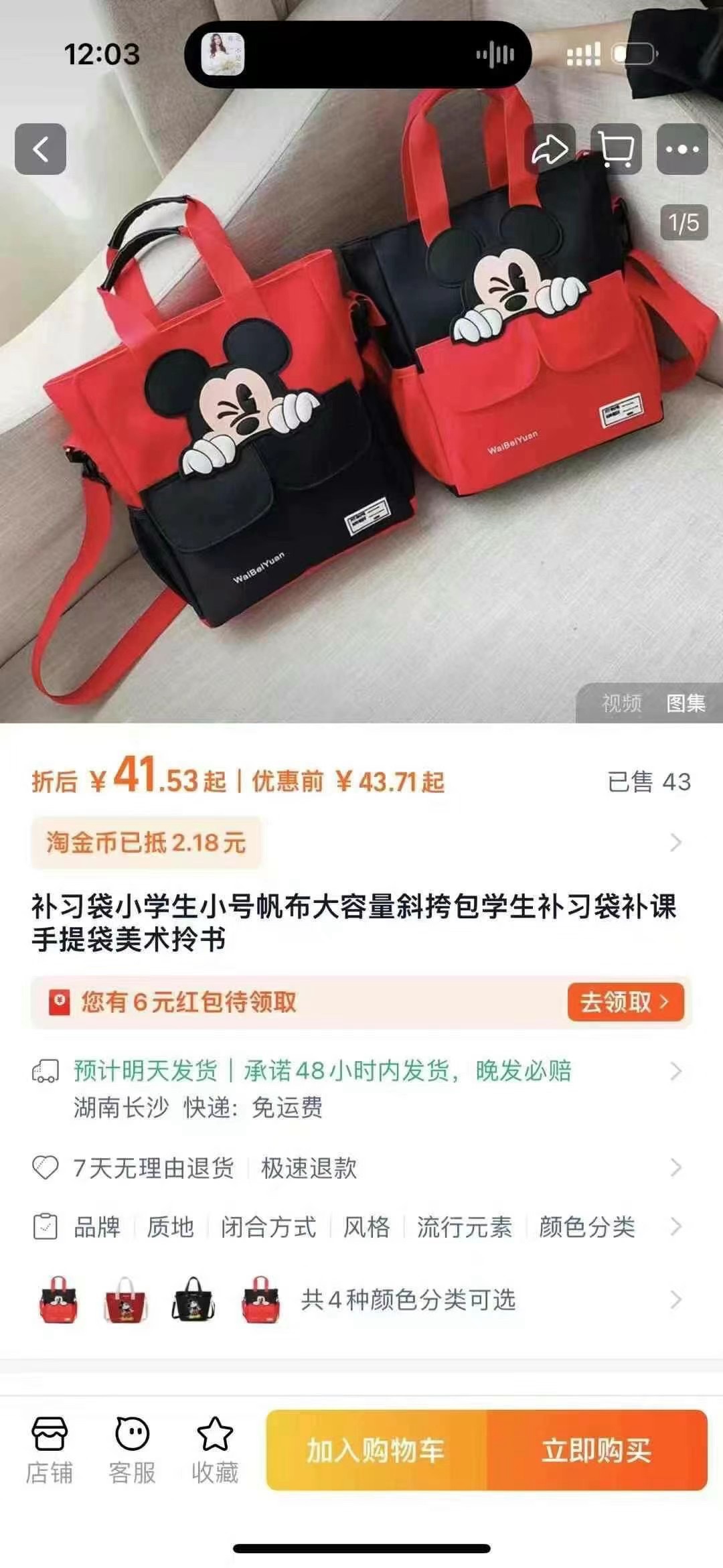Open the 共4种颜色分类可选 selector
This screenshot has width=723, height=1568.
click(x=408, y=1299)
